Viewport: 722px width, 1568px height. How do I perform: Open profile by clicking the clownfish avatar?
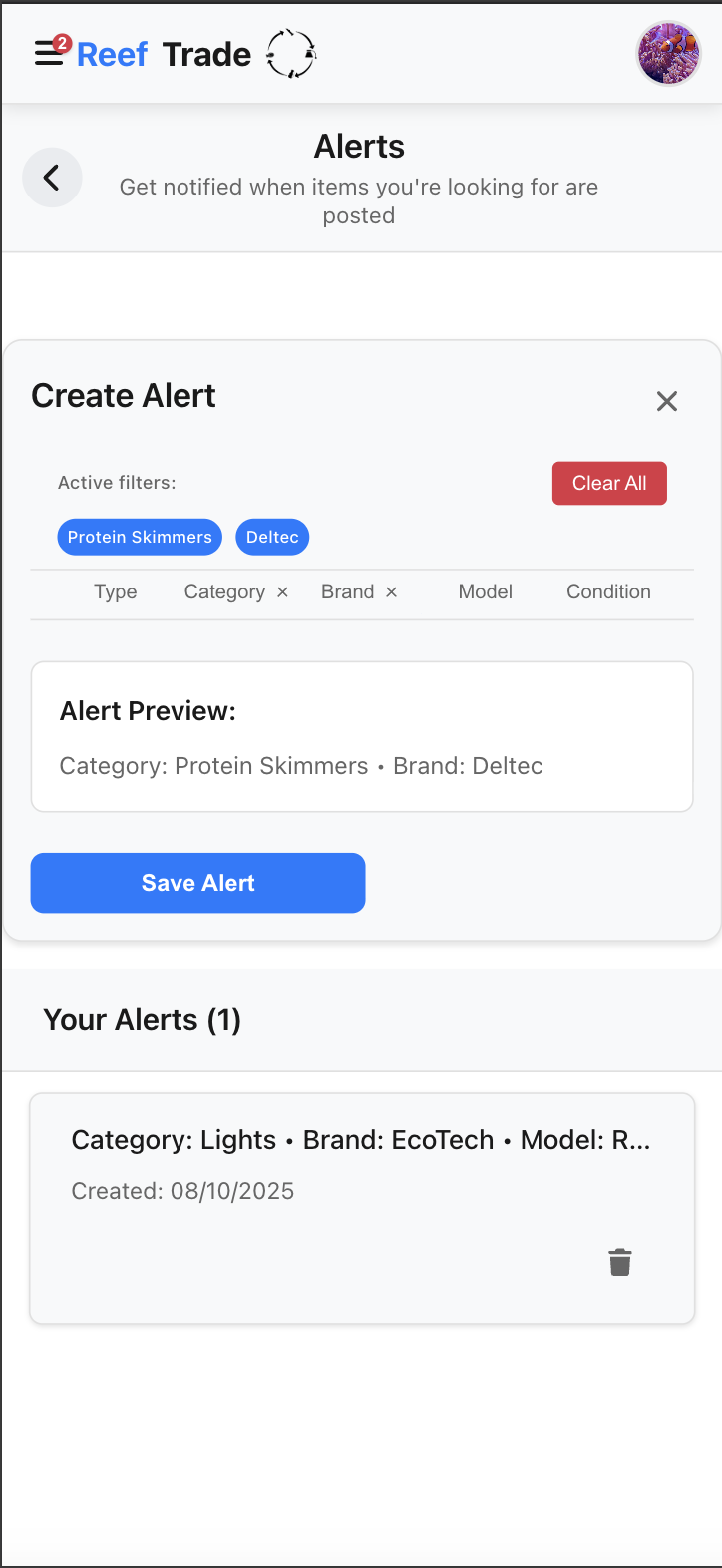[x=668, y=53]
